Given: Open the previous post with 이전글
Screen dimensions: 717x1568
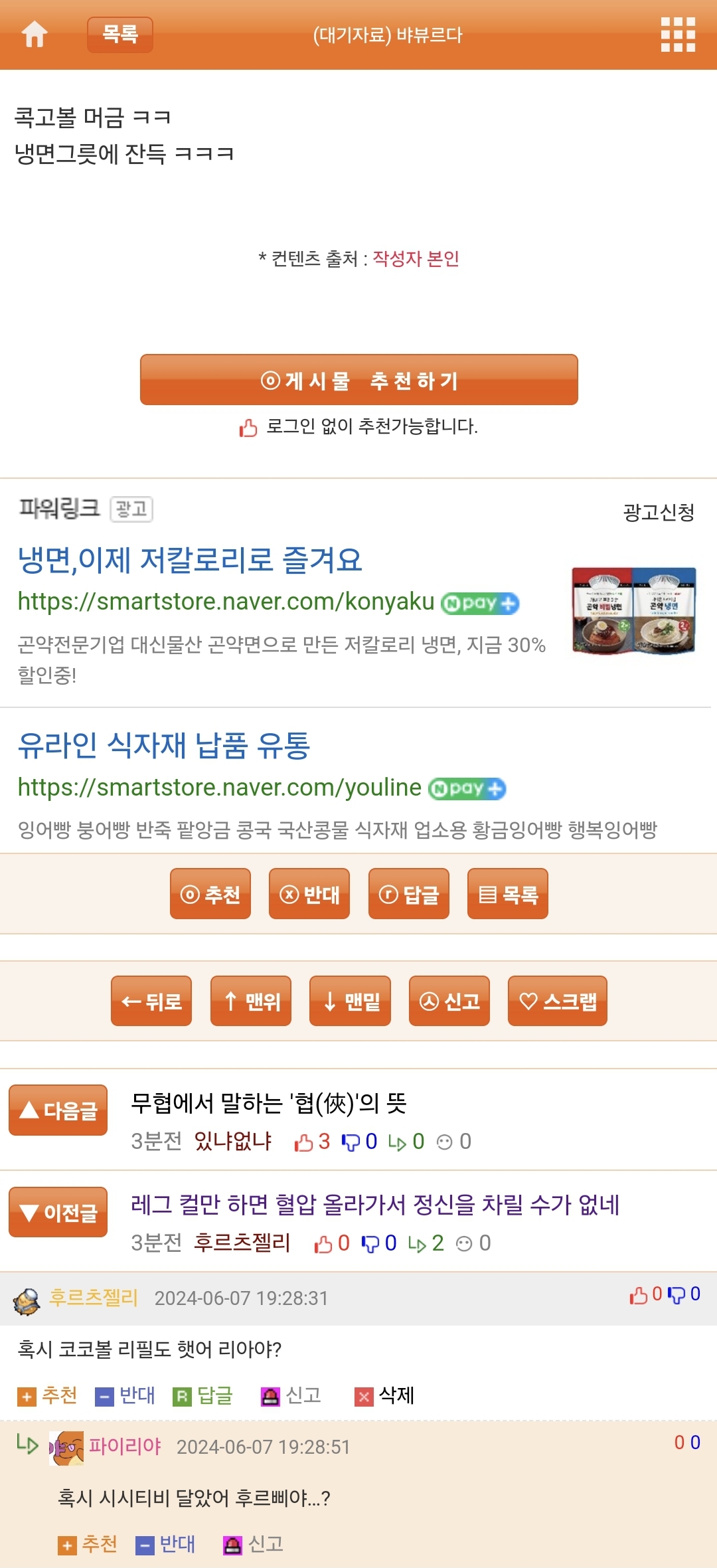Looking at the screenshot, I should pyautogui.click(x=58, y=1212).
